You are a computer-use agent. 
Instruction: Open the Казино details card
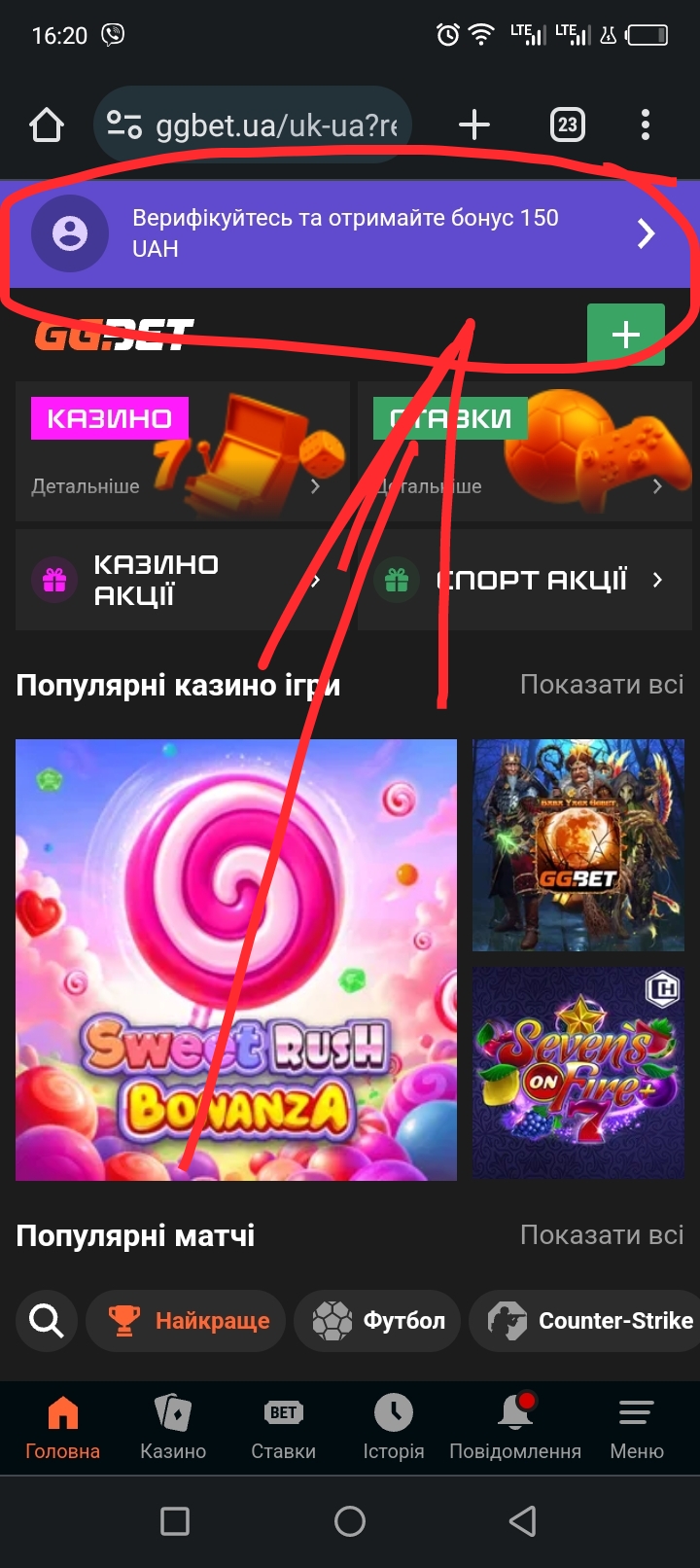pyautogui.click(x=182, y=449)
